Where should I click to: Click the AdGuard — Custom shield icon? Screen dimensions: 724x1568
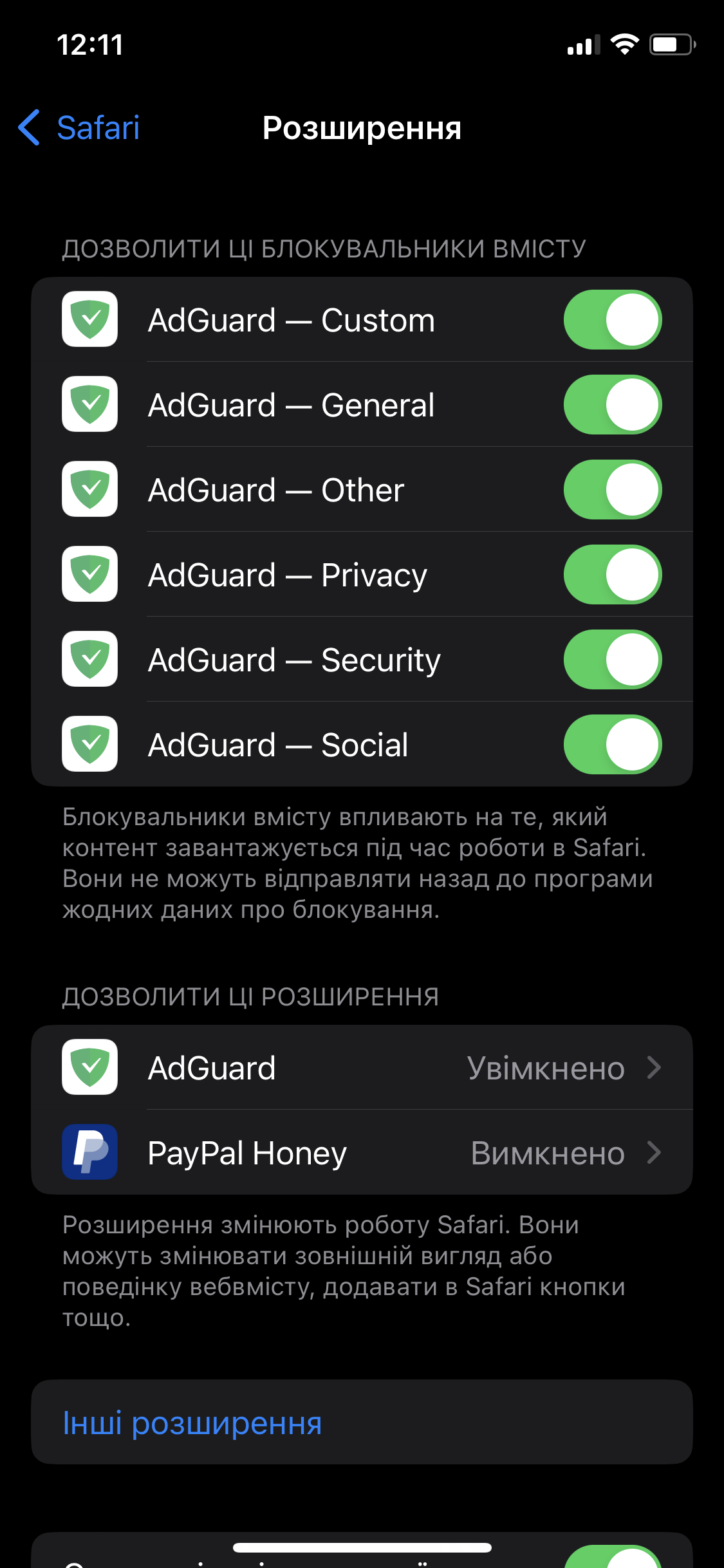pos(89,320)
